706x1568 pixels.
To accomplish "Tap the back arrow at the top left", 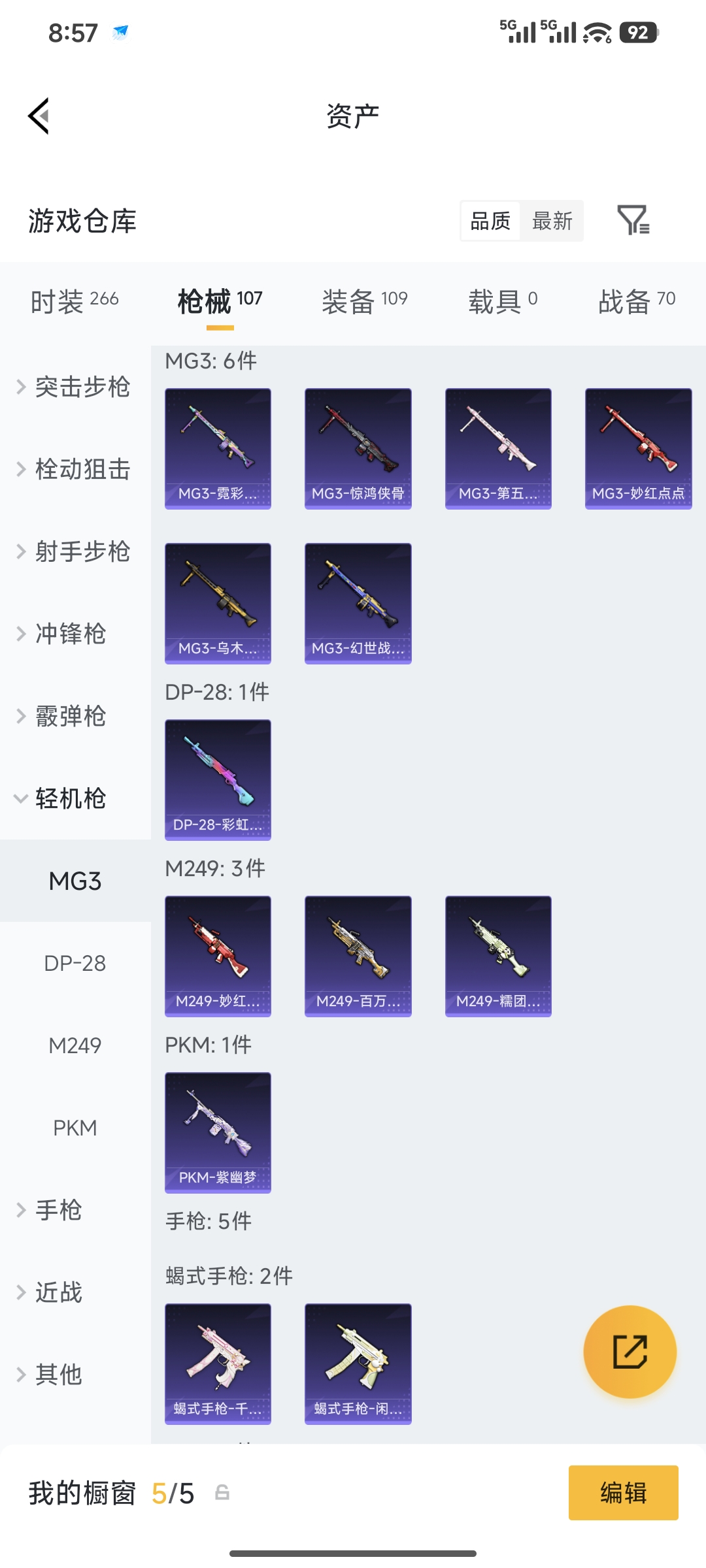I will [39, 114].
